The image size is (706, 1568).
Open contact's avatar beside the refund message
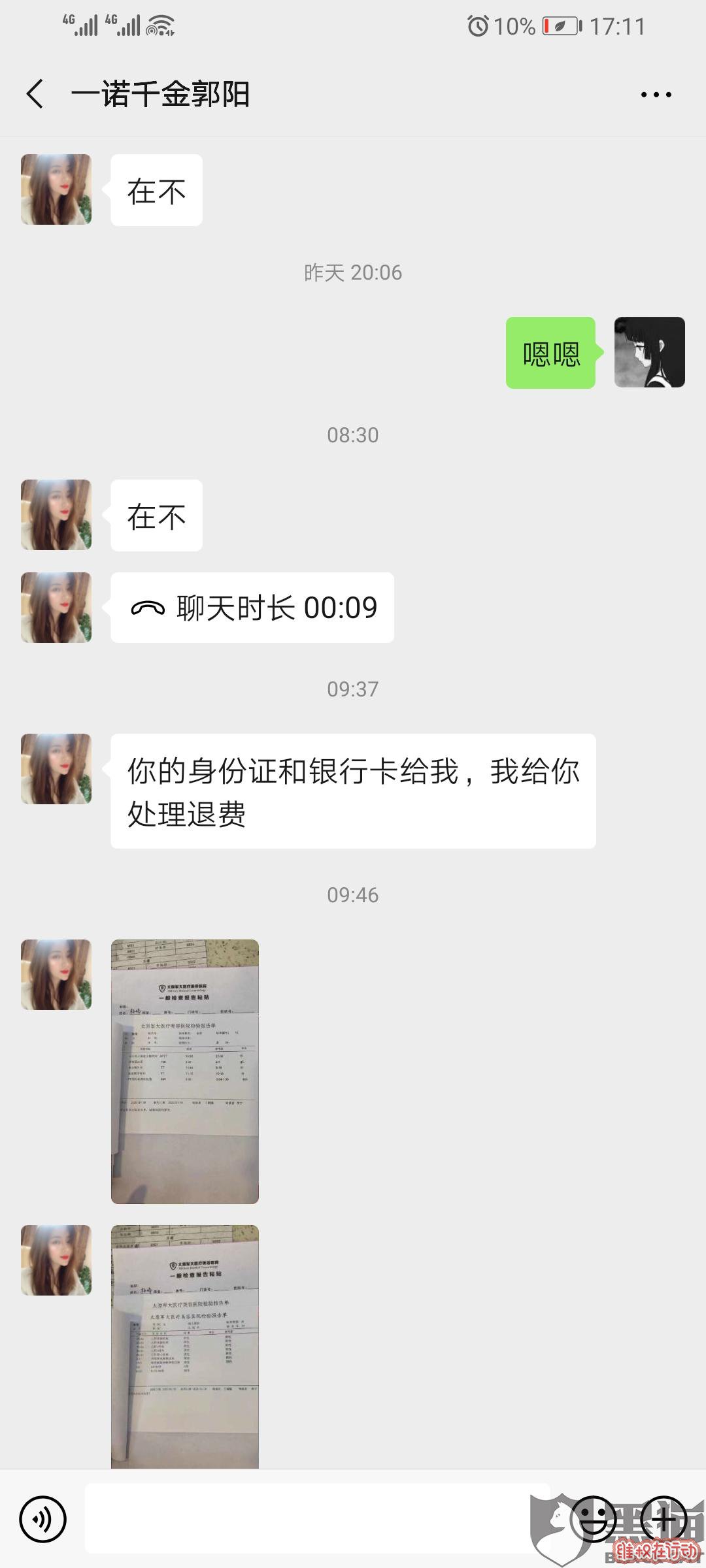point(56,769)
